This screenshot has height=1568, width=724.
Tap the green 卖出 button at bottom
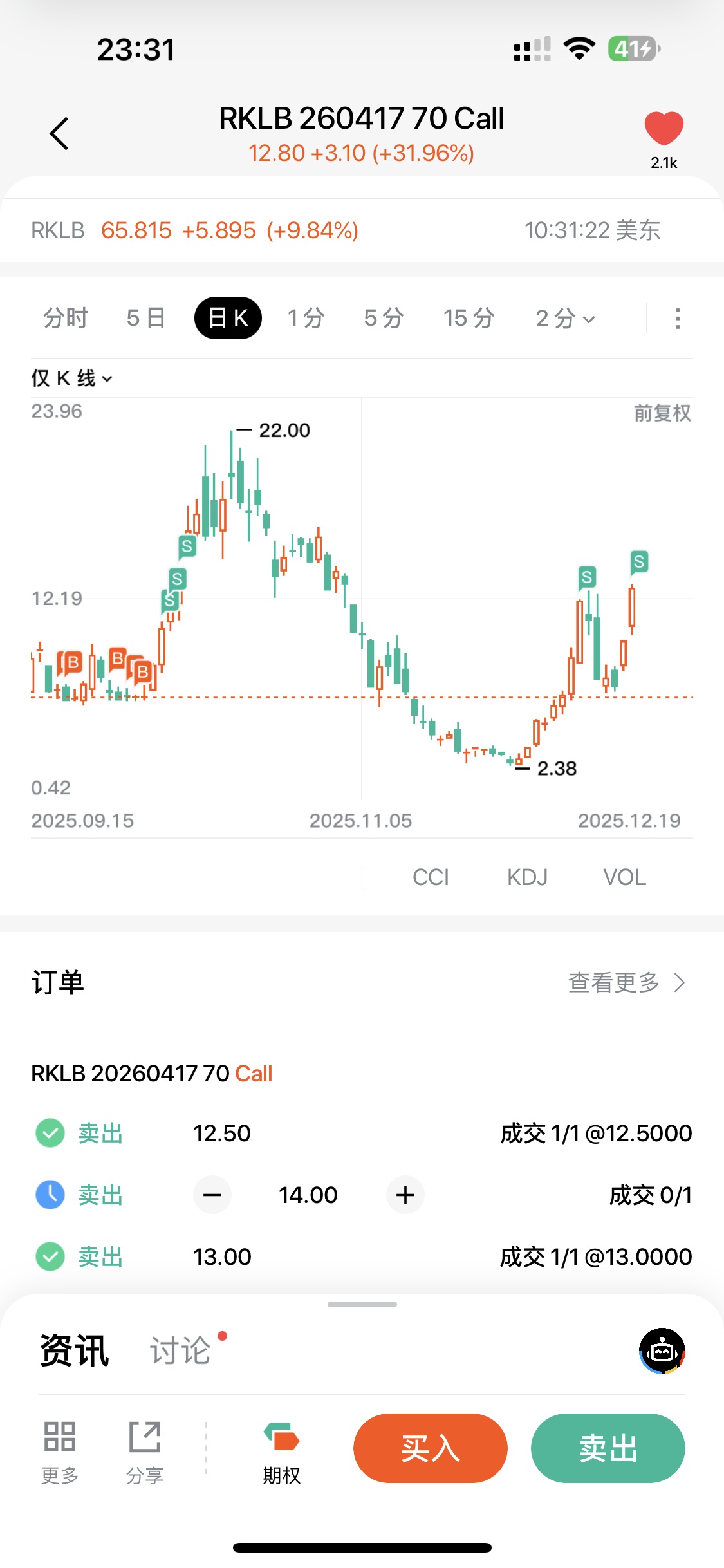click(608, 1448)
